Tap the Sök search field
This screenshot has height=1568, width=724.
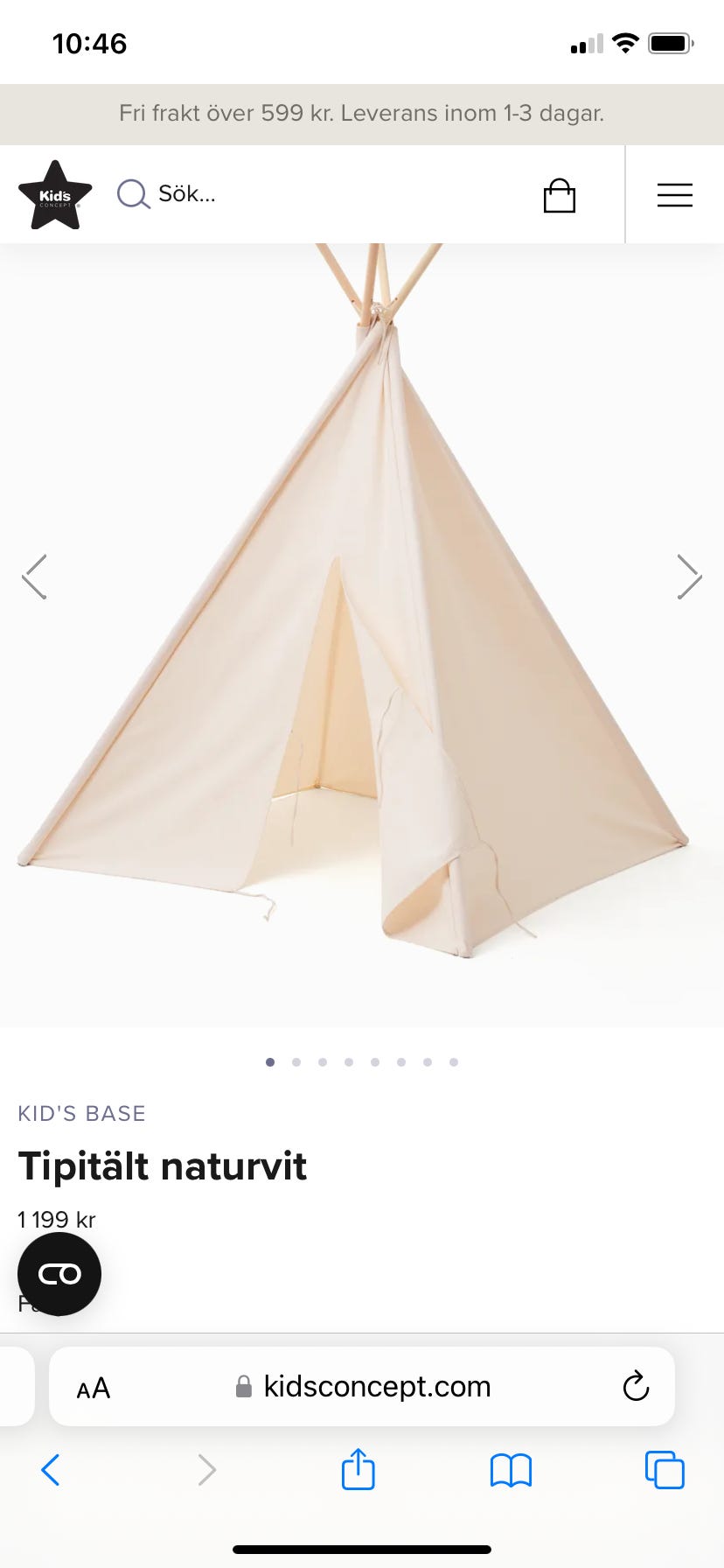coord(166,193)
